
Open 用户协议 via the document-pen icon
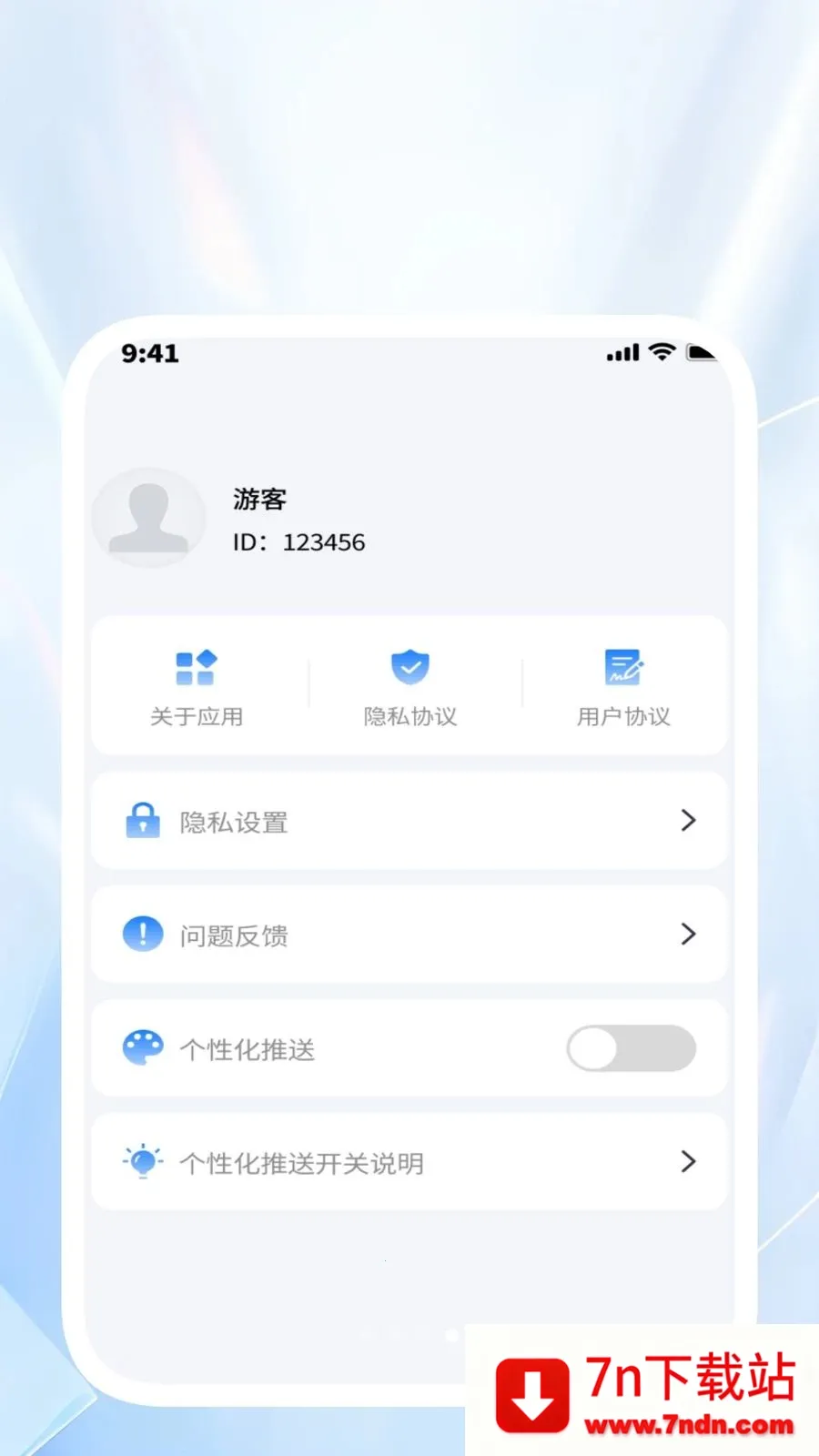(x=623, y=667)
